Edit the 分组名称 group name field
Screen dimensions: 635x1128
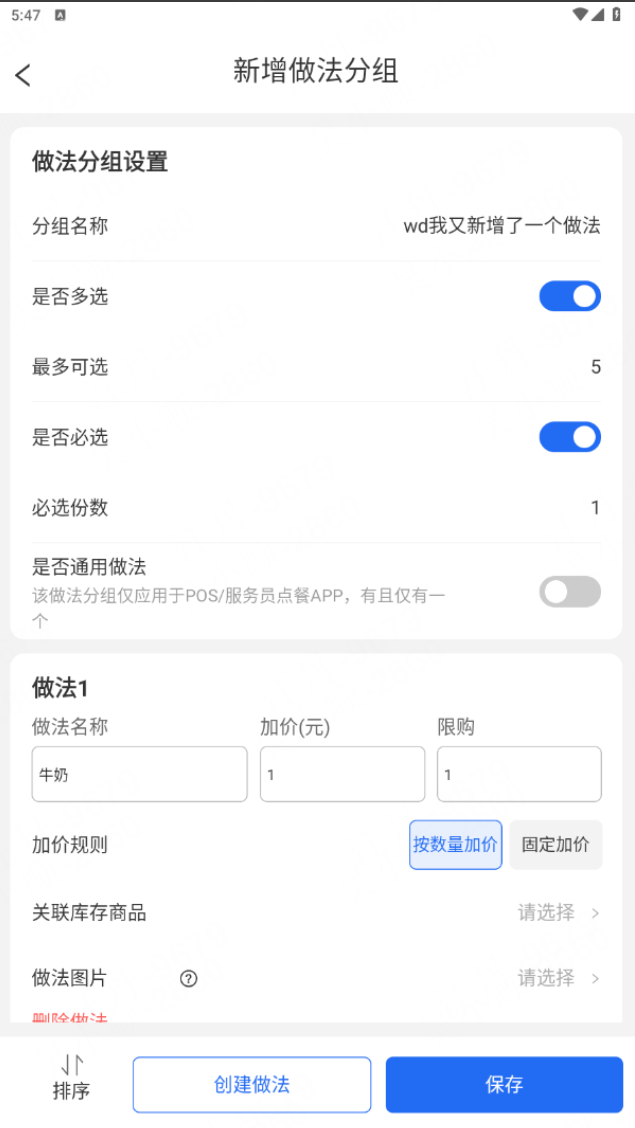coord(500,226)
